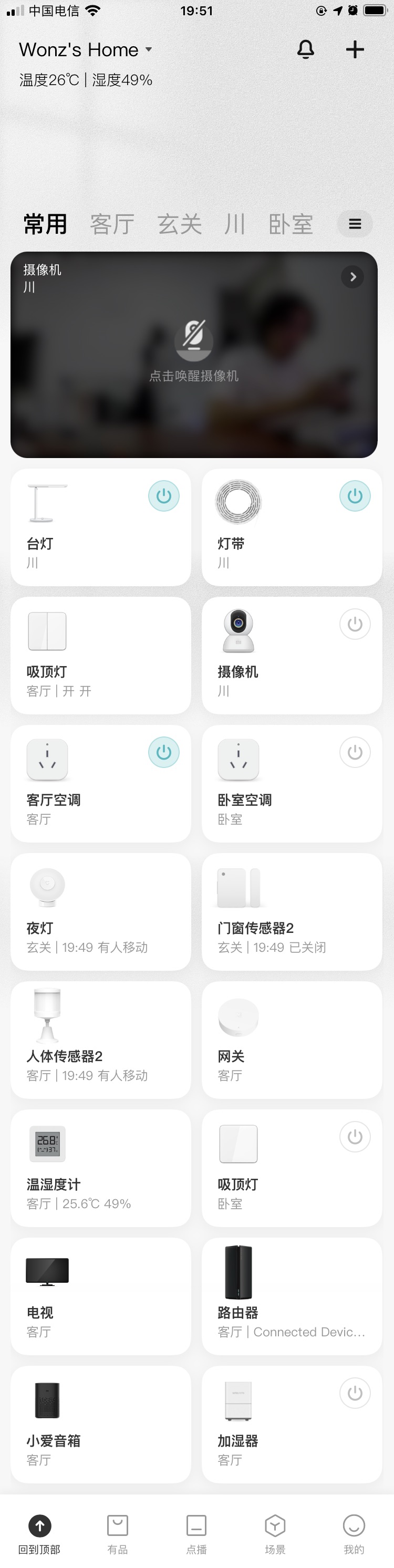Add a new device with plus icon
The height and width of the screenshot is (1568, 394).
[x=355, y=49]
